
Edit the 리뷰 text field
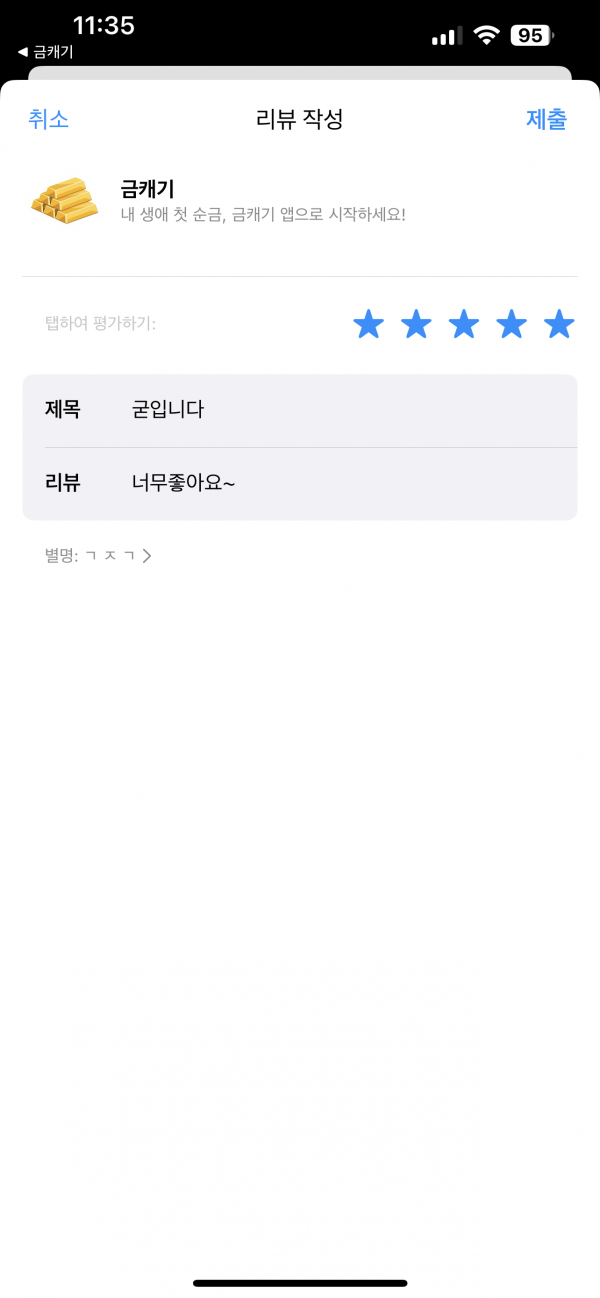(x=300, y=484)
